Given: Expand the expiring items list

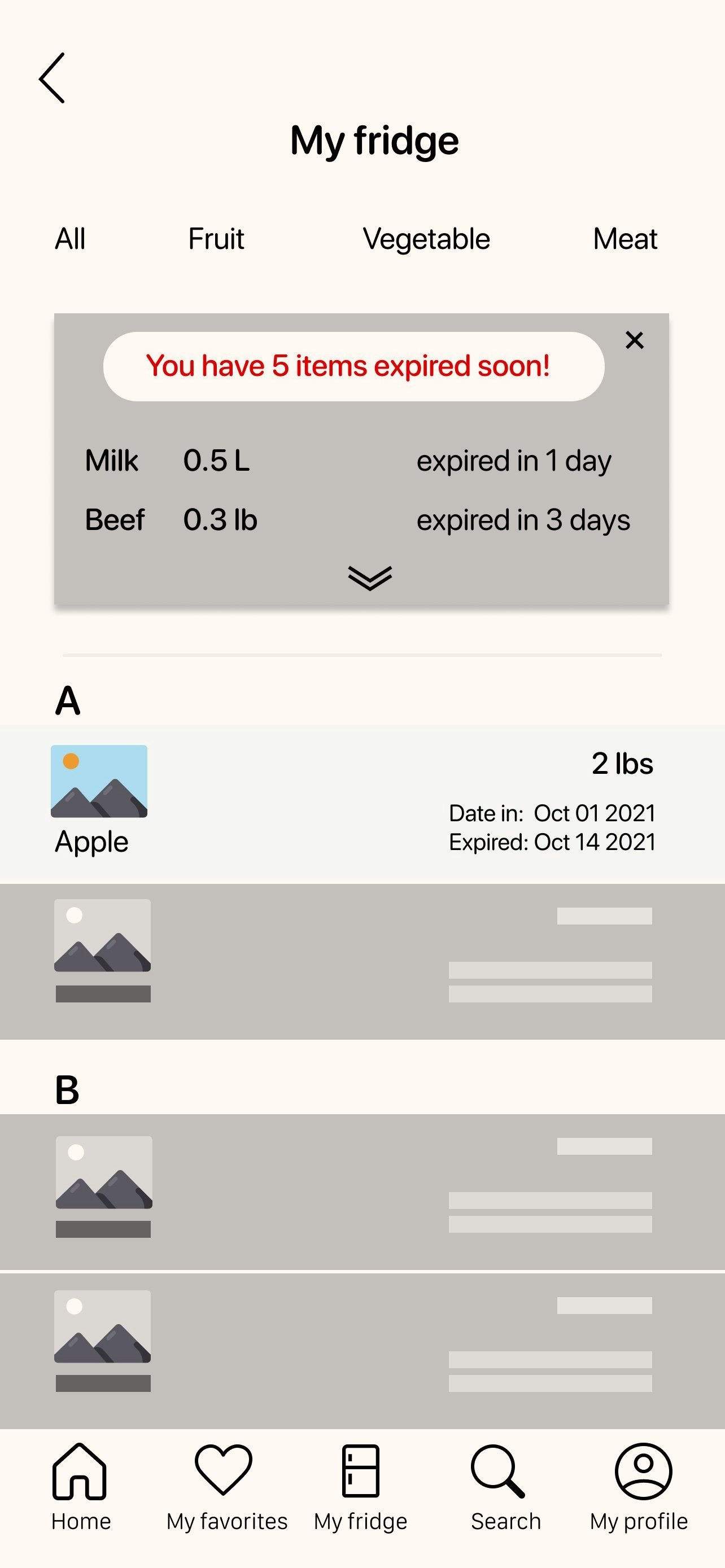Looking at the screenshot, I should click(x=369, y=577).
